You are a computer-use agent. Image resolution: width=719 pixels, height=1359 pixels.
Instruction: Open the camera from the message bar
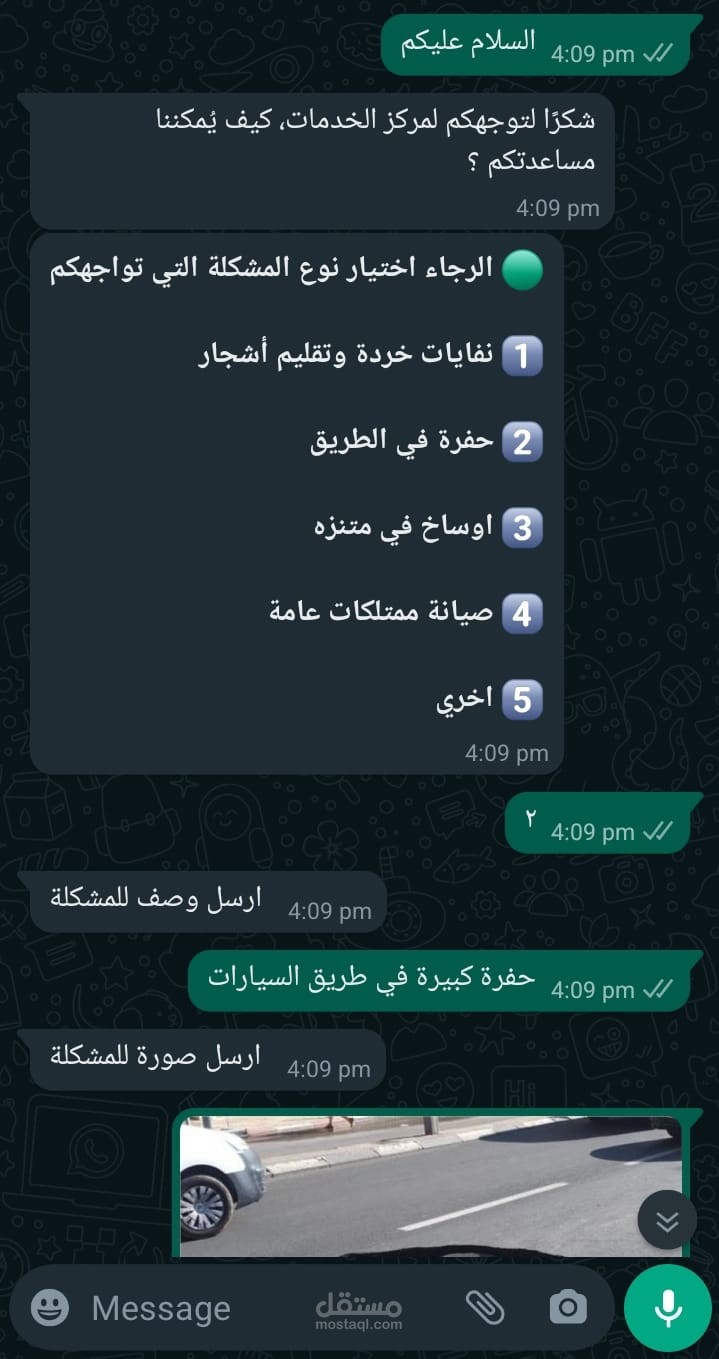(568, 1307)
